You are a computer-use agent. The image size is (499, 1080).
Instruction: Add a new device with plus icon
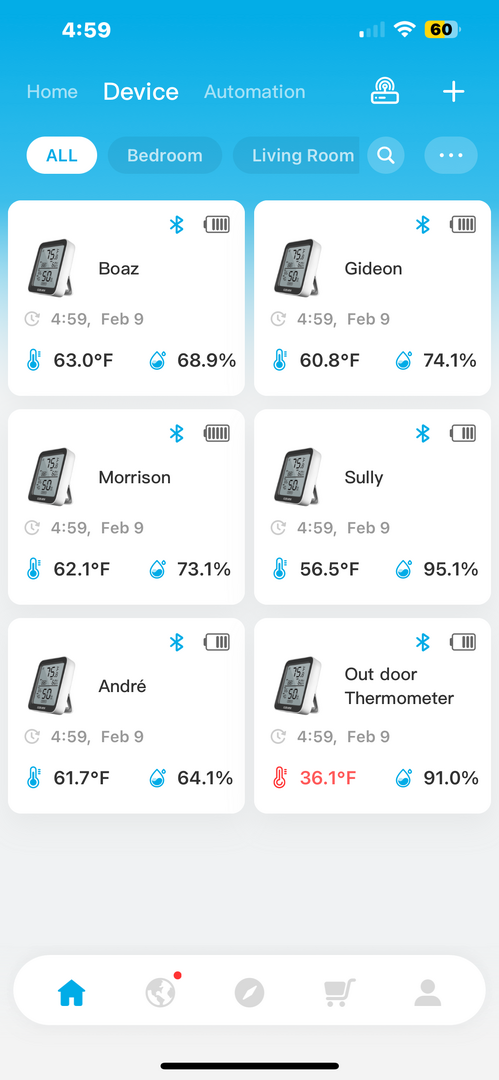(454, 92)
